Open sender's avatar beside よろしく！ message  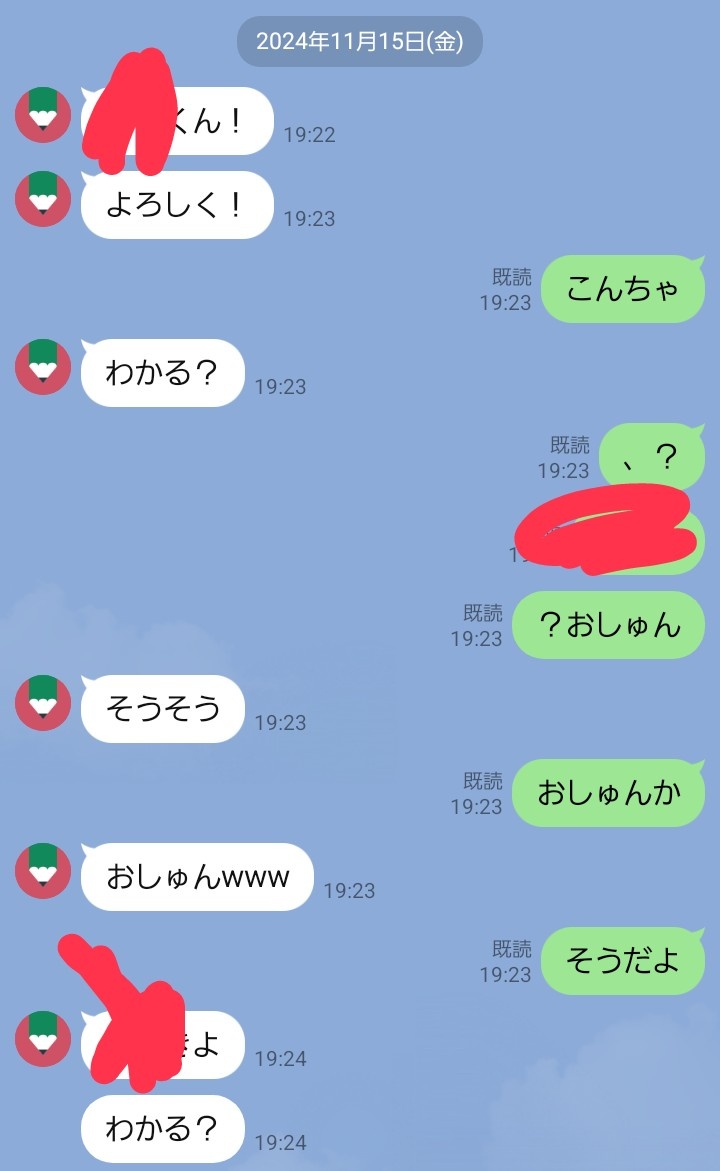[x=43, y=199]
